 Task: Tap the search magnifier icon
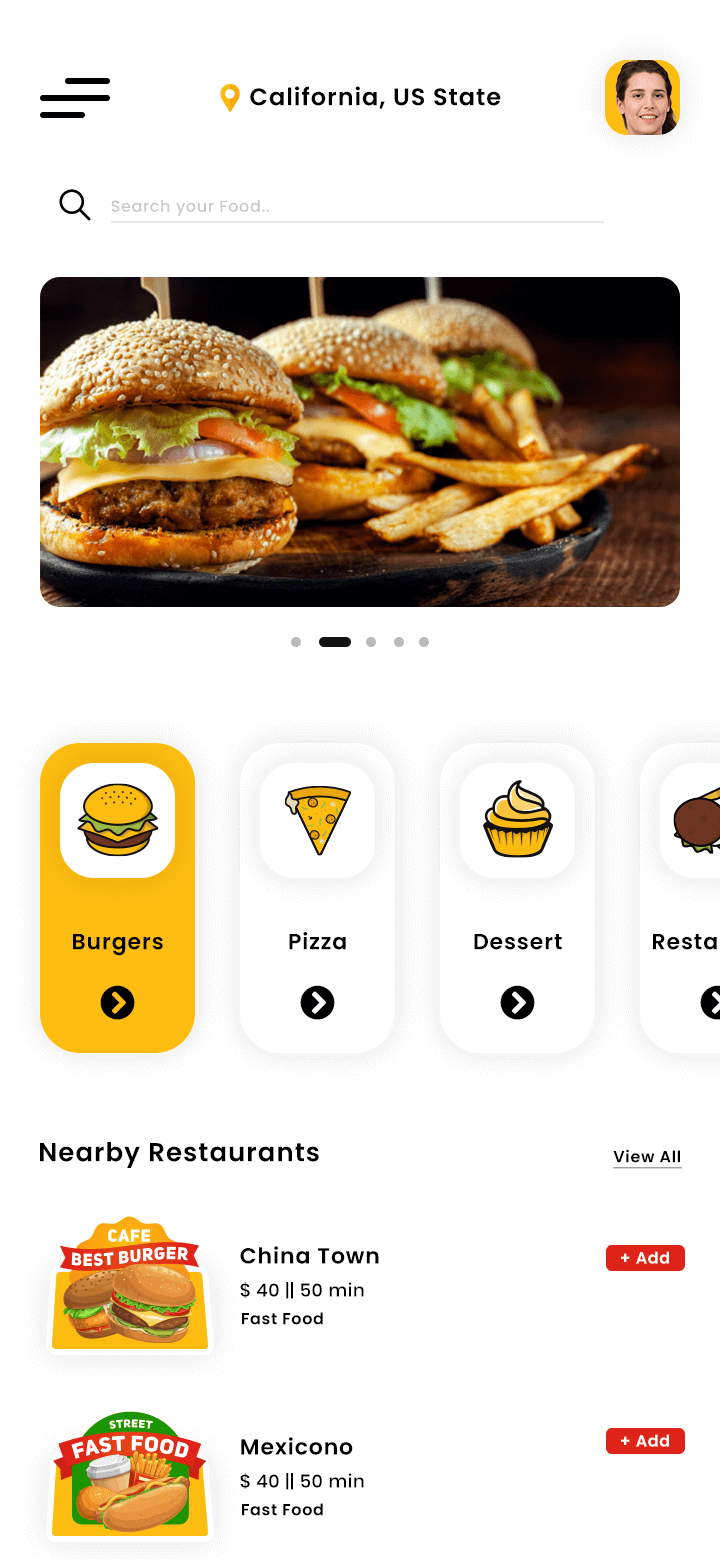pyautogui.click(x=75, y=205)
